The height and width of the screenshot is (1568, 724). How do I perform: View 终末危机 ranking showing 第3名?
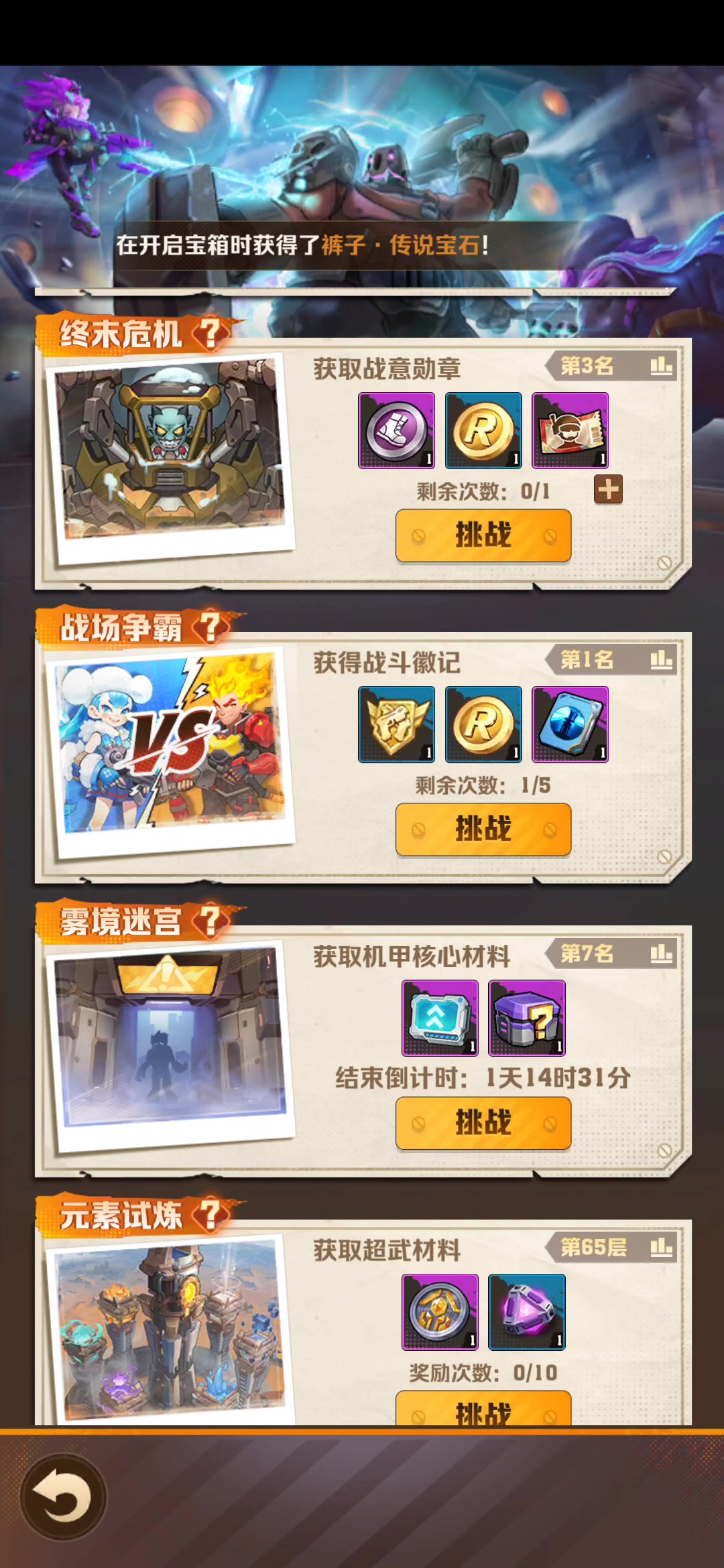[x=610, y=366]
